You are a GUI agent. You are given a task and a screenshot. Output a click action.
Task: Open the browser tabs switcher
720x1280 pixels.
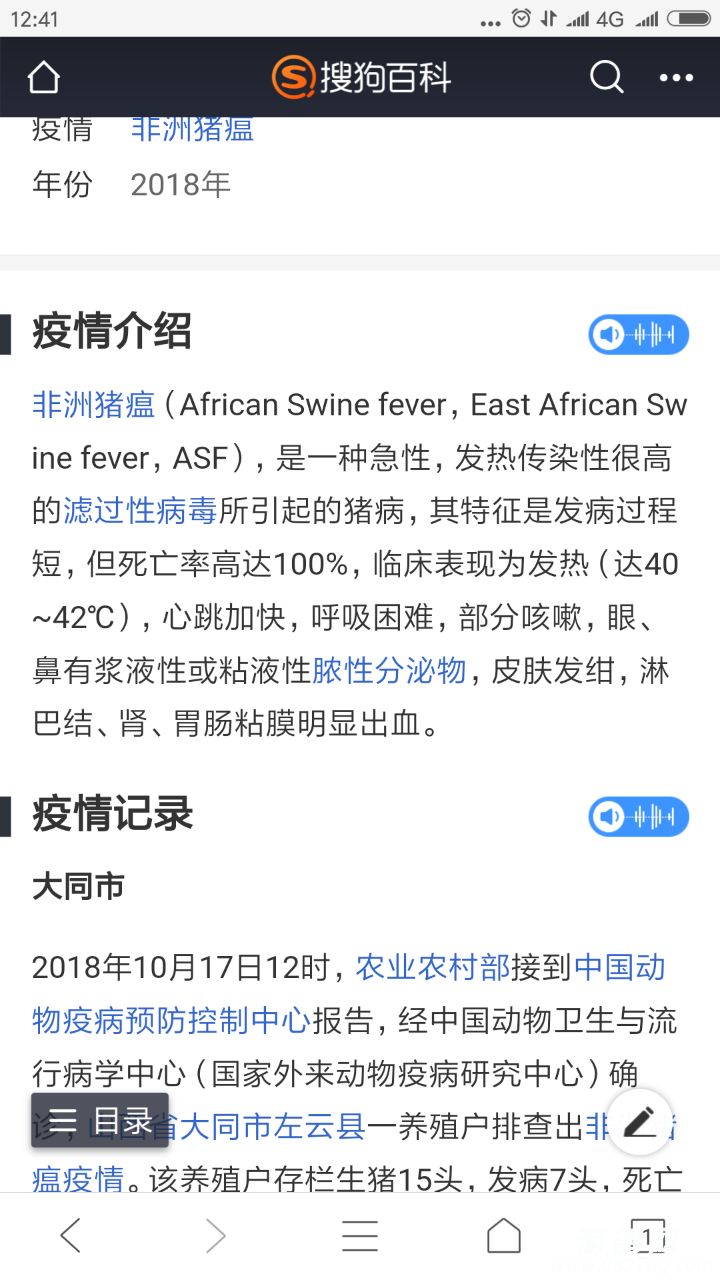pyautogui.click(x=647, y=1237)
